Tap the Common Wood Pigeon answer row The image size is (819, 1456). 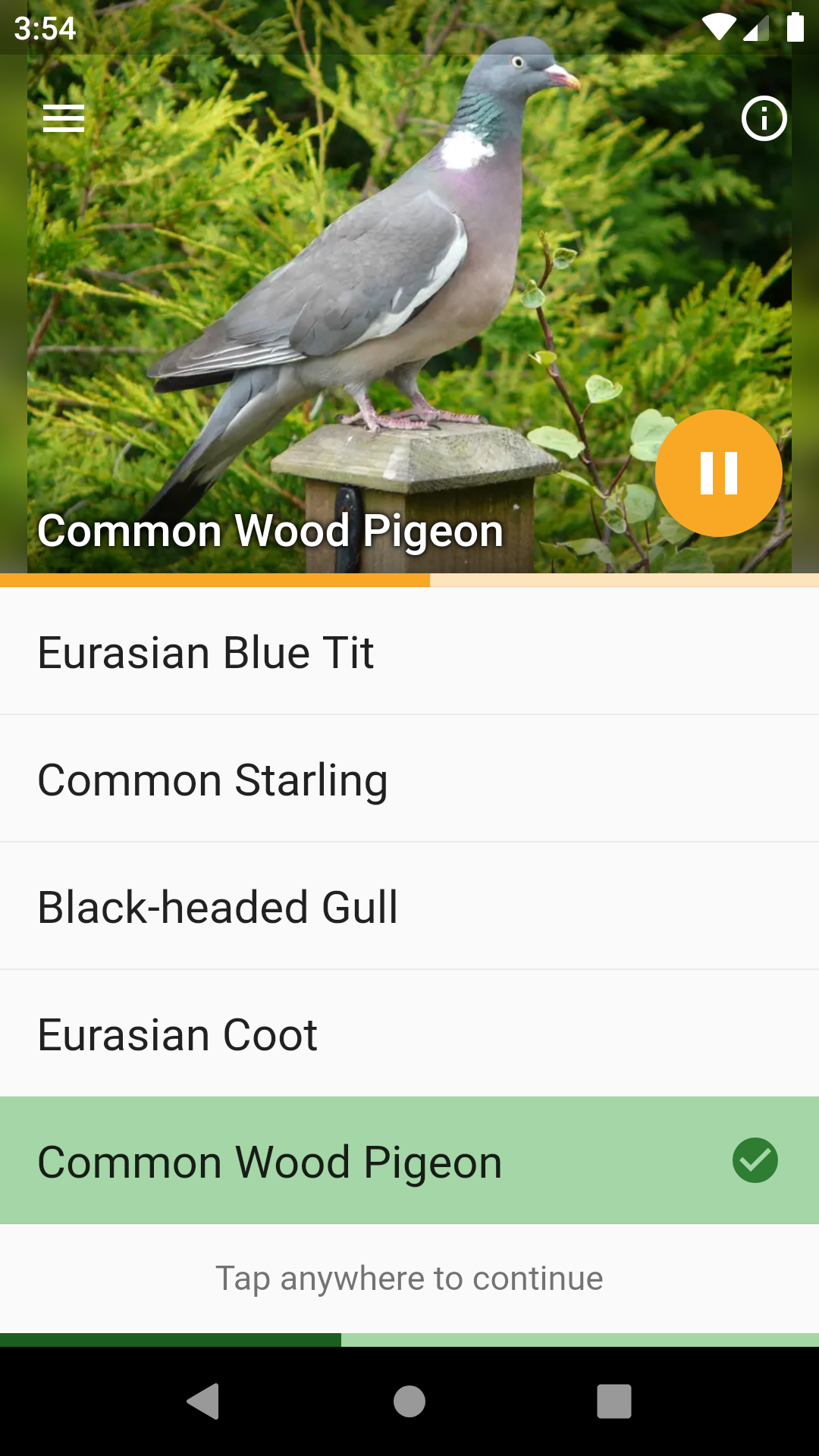[x=409, y=1161]
